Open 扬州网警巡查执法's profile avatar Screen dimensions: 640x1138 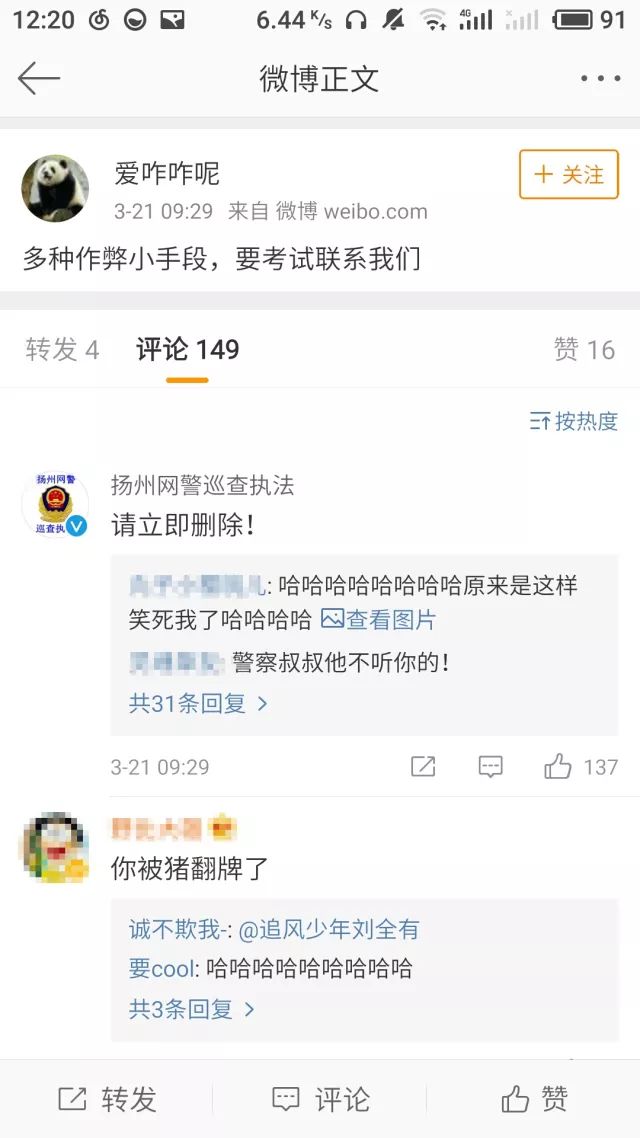click(x=56, y=504)
